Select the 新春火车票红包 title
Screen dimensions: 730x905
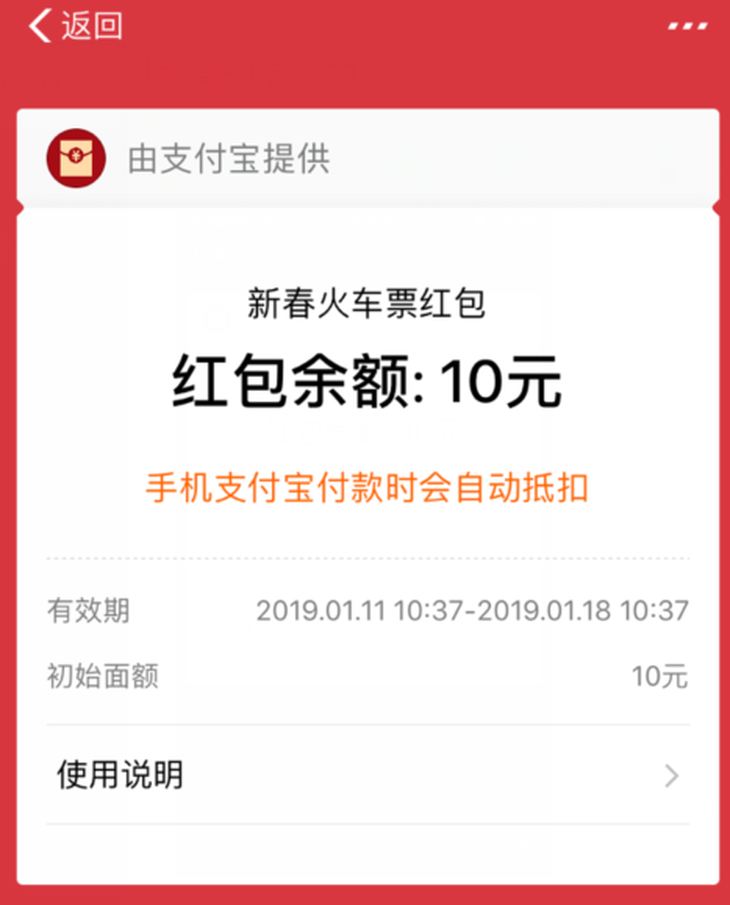pos(365,303)
